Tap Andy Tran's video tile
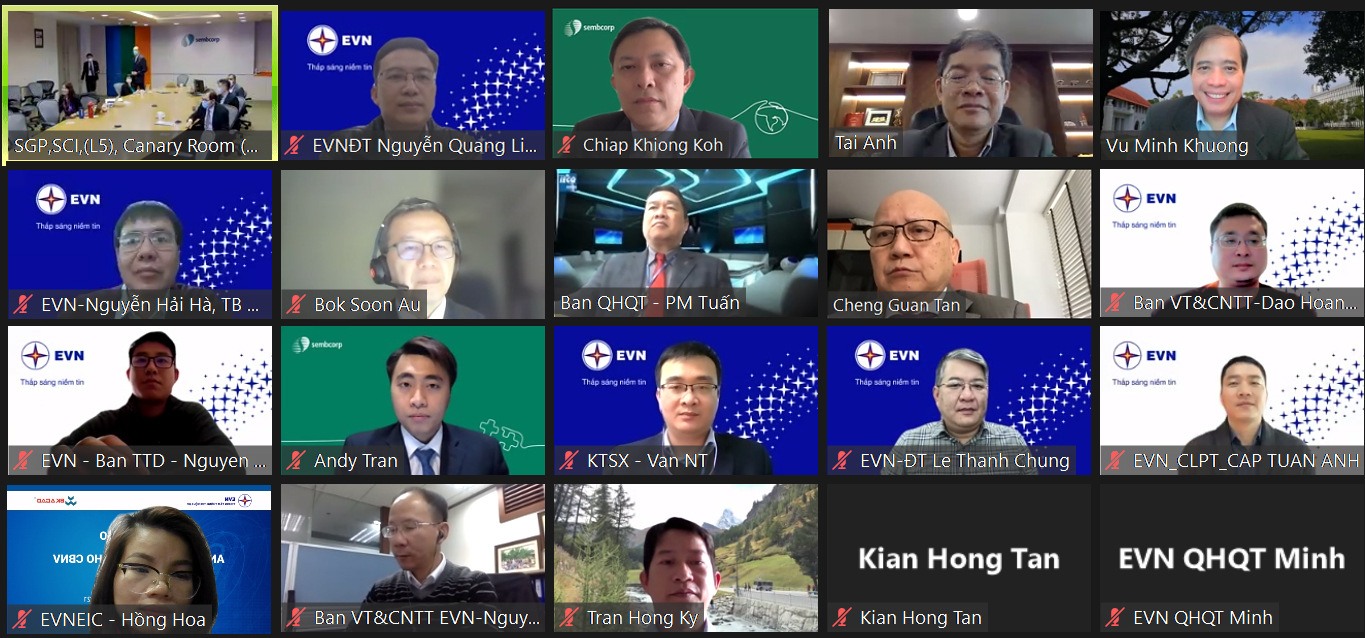1365x638 pixels. 413,399
